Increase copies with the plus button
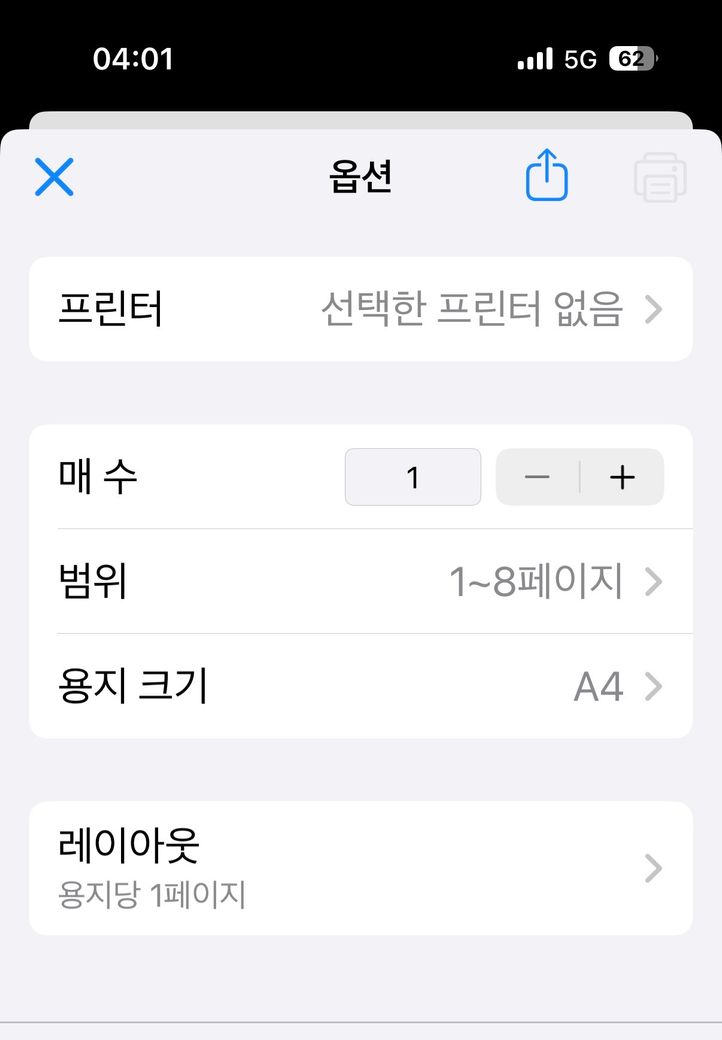Image resolution: width=722 pixels, height=1040 pixels. tap(622, 477)
